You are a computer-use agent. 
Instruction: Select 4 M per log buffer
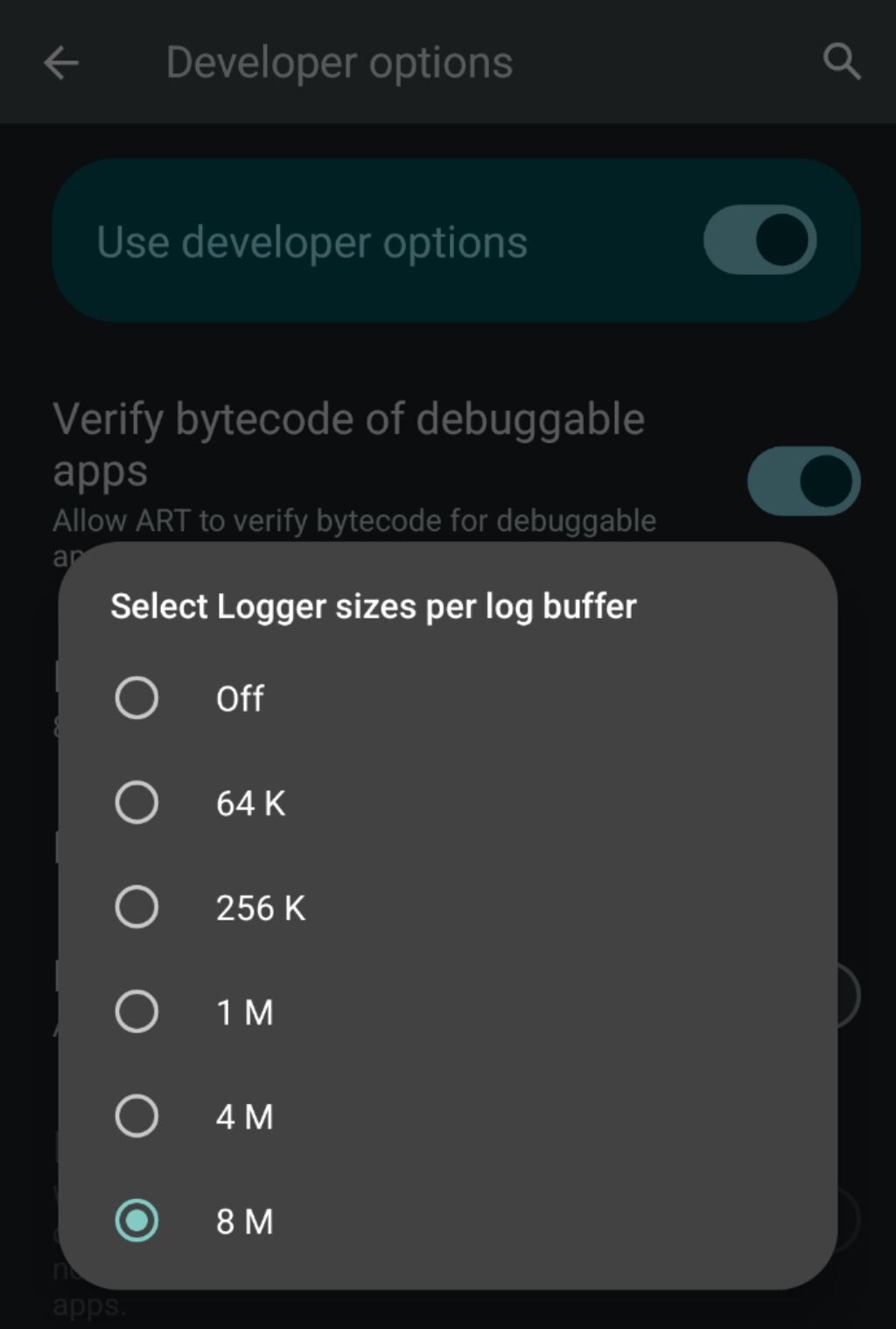(137, 1116)
